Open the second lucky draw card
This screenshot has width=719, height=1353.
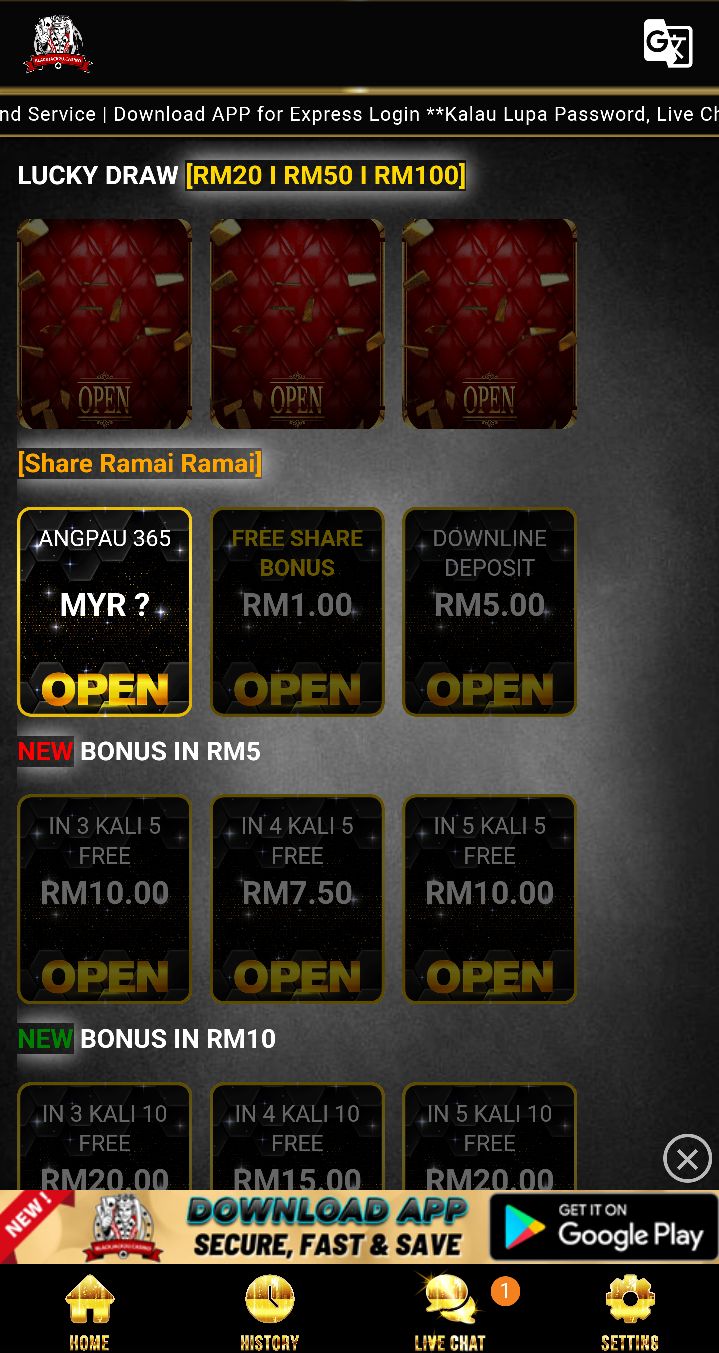pos(297,324)
